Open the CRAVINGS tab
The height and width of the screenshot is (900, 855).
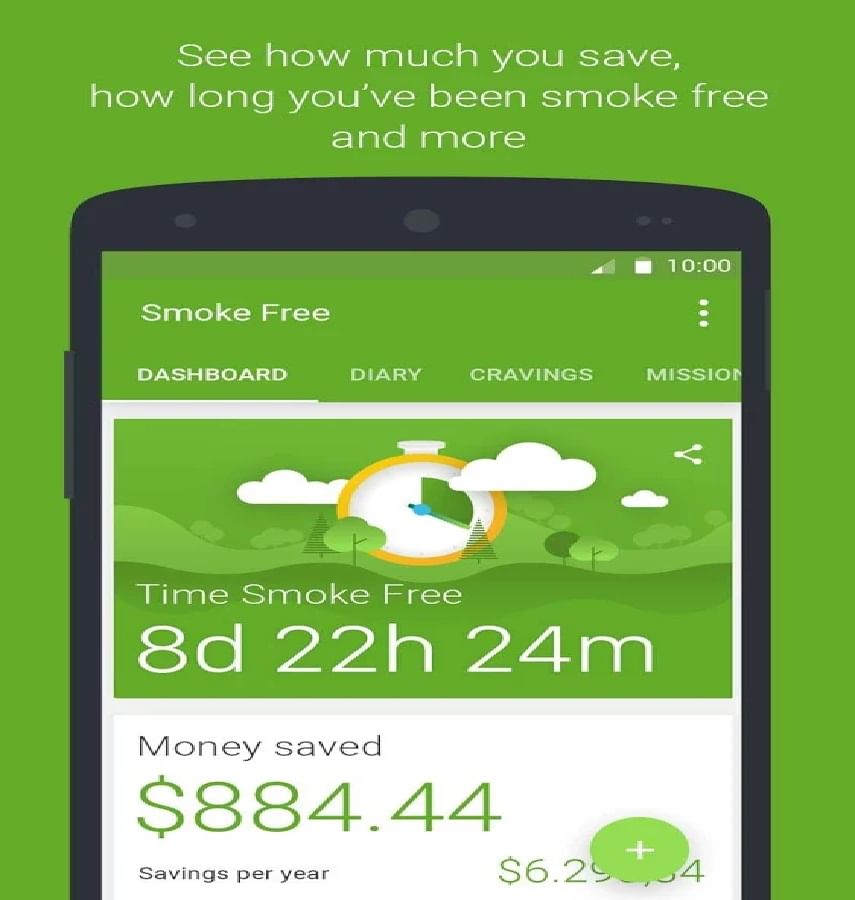click(x=531, y=374)
